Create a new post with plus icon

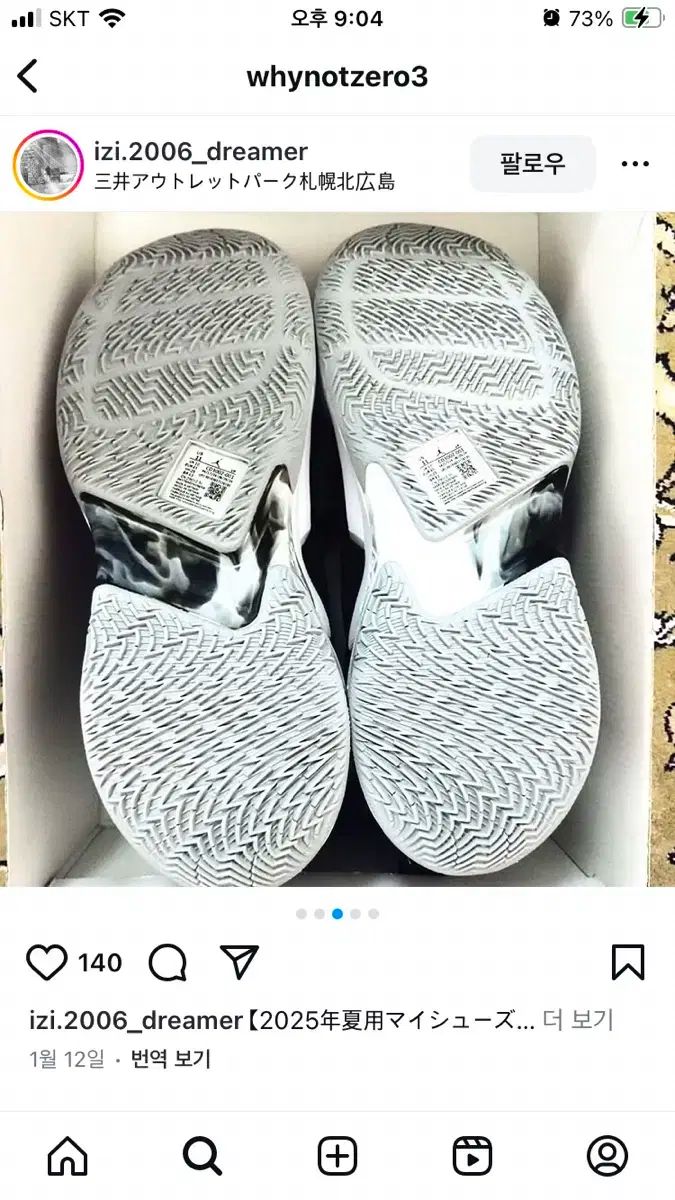pos(338,1156)
